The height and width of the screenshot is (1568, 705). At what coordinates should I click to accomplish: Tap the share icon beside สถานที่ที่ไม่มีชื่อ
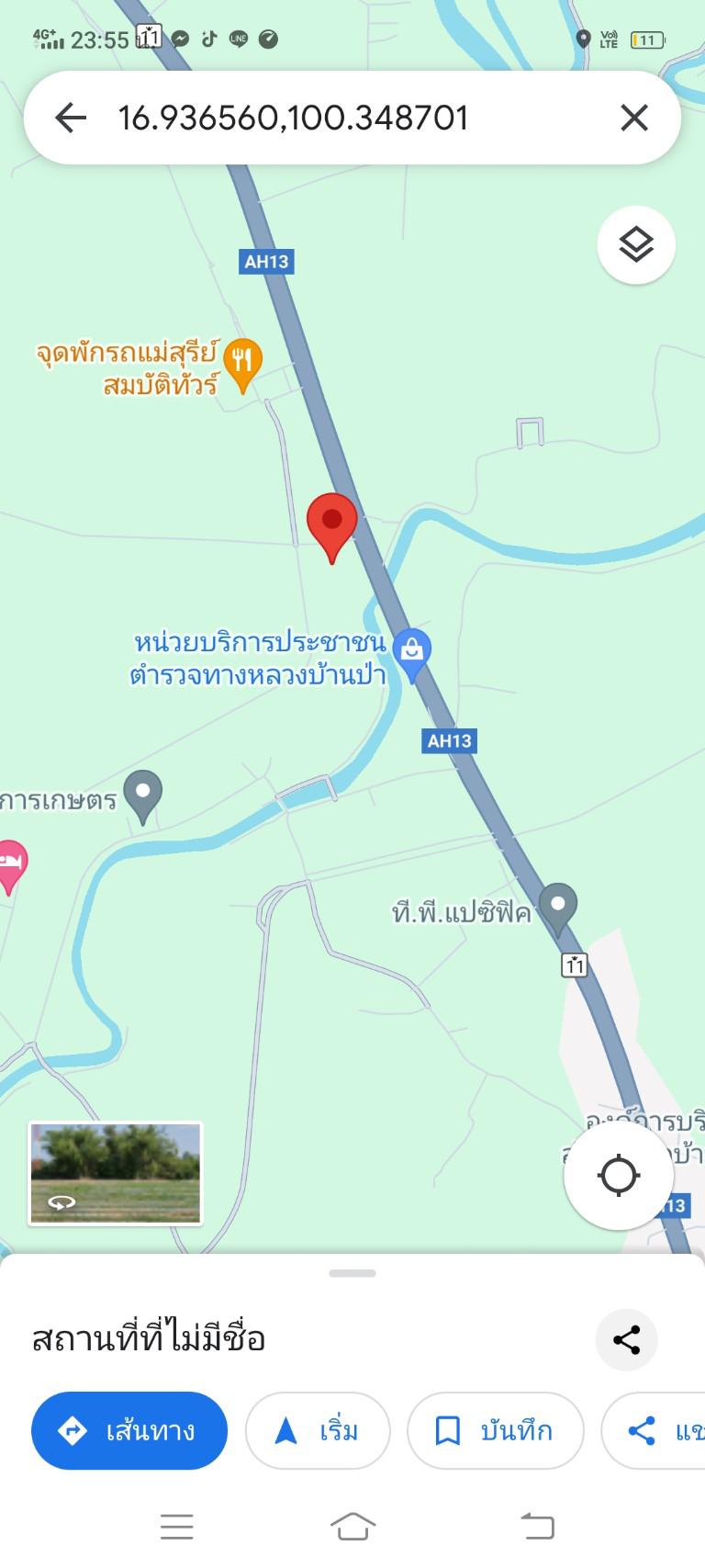coord(627,1339)
